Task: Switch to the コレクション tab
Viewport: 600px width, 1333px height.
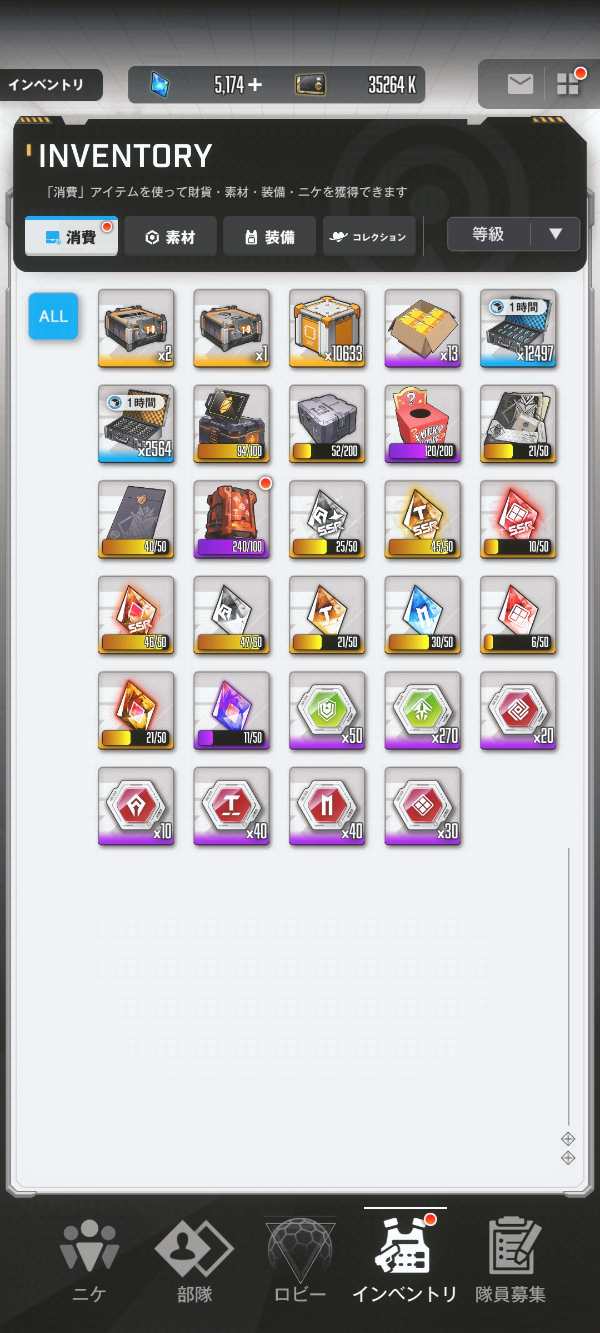Action: [x=369, y=237]
